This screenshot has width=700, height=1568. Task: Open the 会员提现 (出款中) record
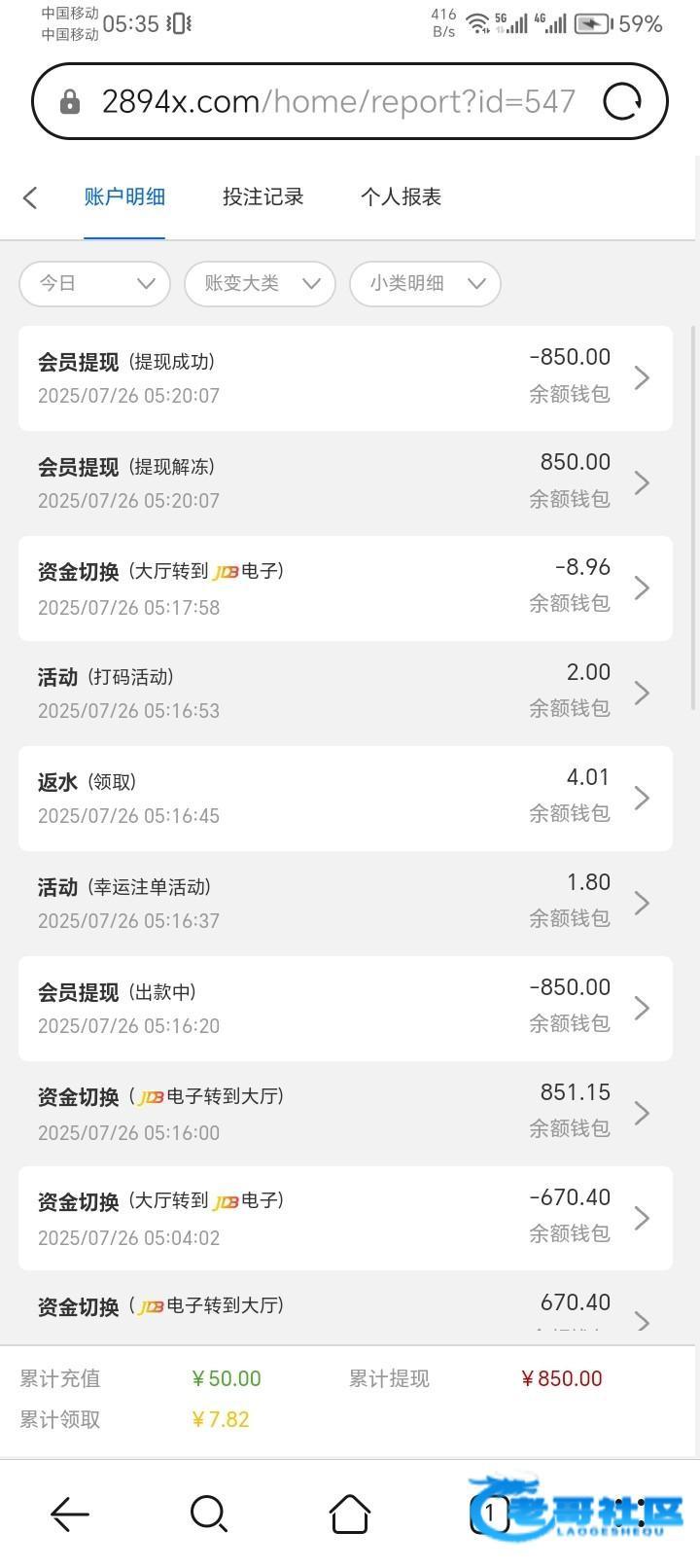tap(345, 1009)
